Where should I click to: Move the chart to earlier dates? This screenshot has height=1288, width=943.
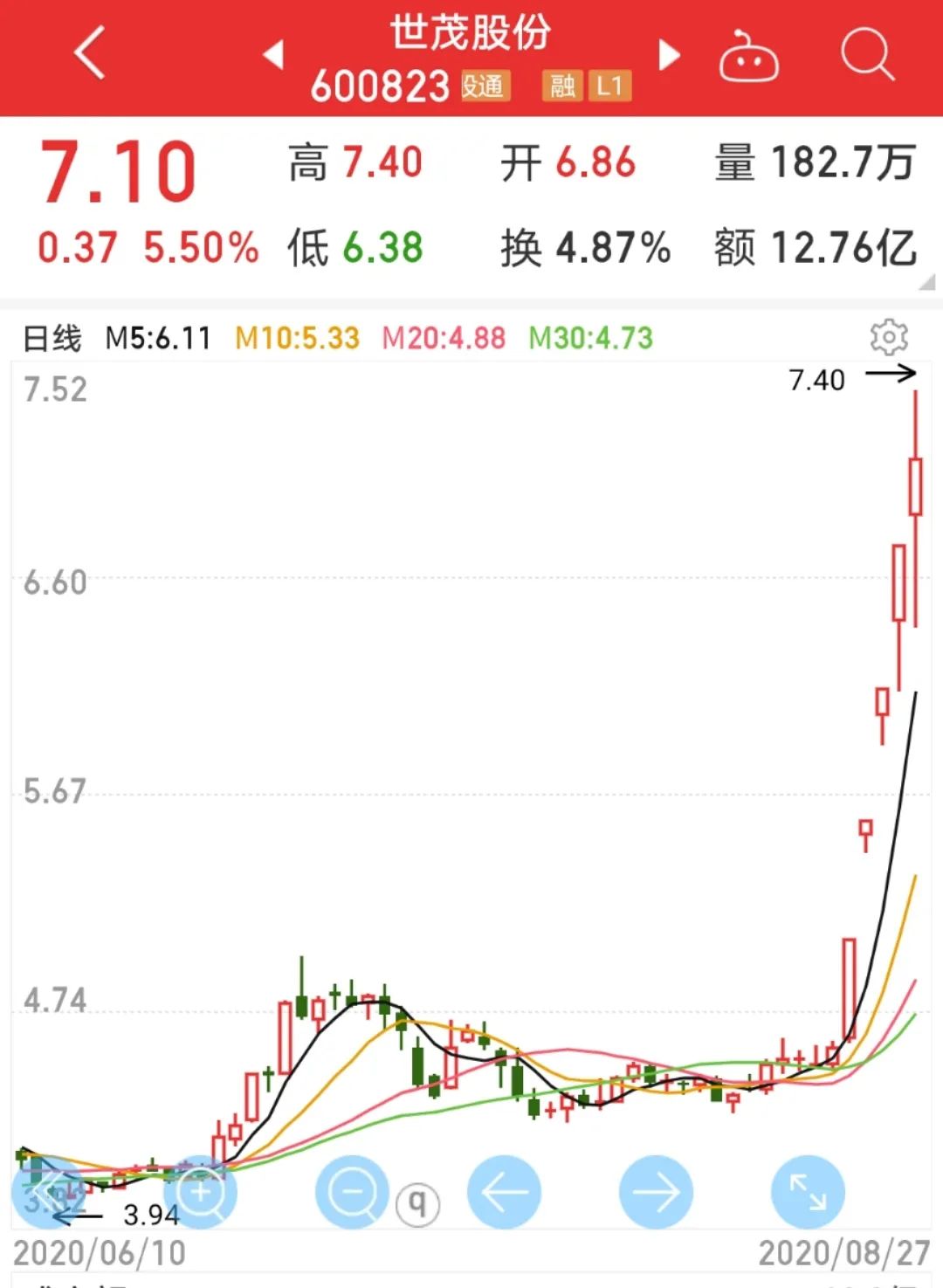[505, 1192]
